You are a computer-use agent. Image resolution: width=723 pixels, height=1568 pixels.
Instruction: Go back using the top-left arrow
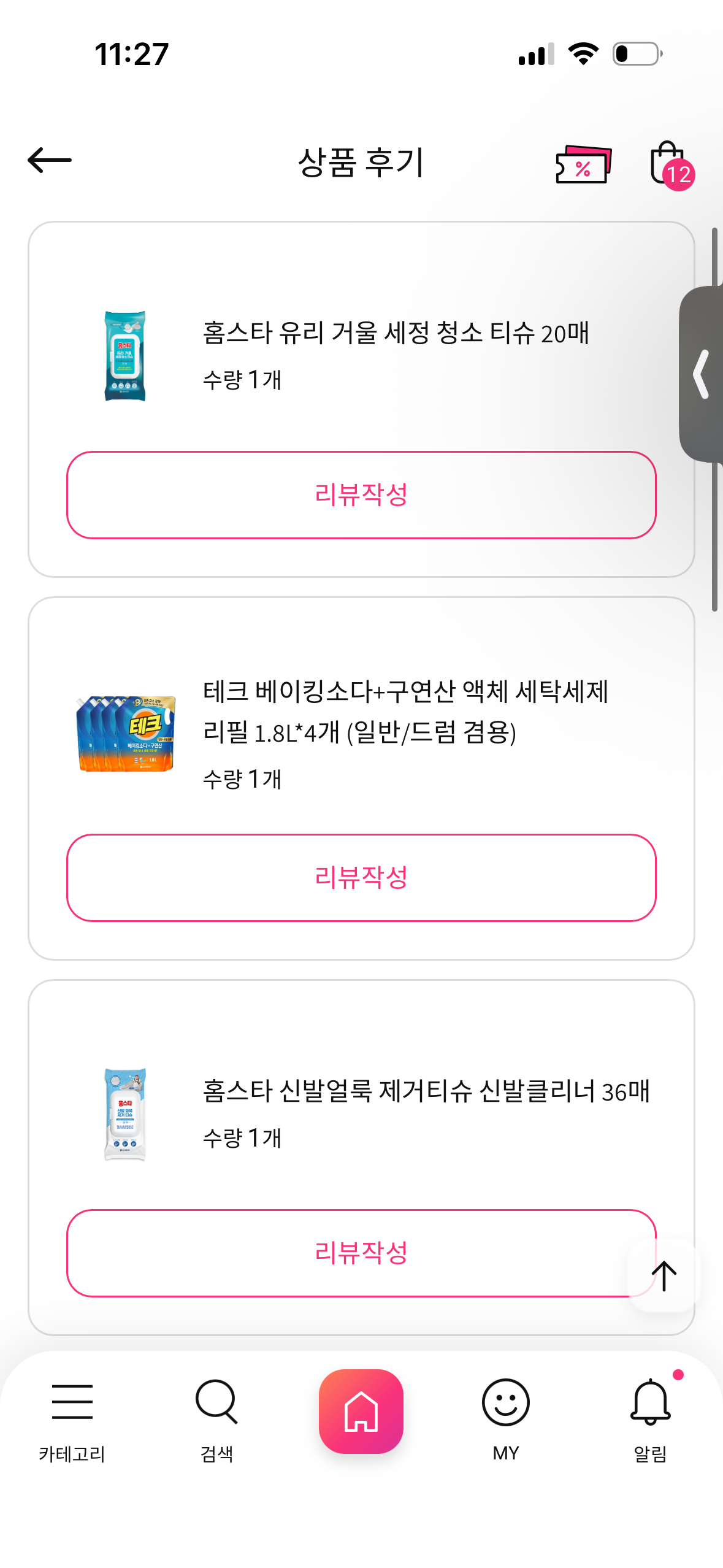click(50, 161)
